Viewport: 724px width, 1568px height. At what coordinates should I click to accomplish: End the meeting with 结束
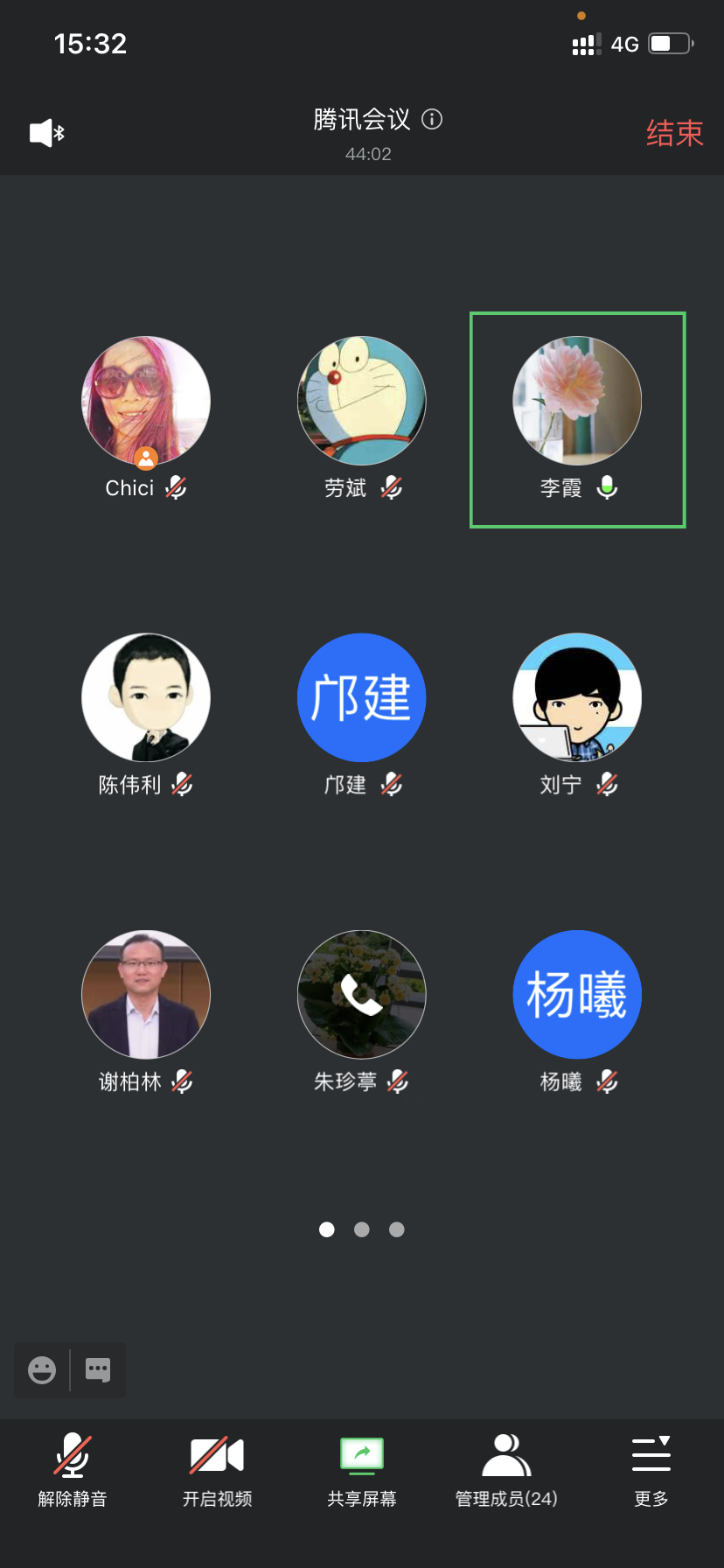(x=674, y=133)
